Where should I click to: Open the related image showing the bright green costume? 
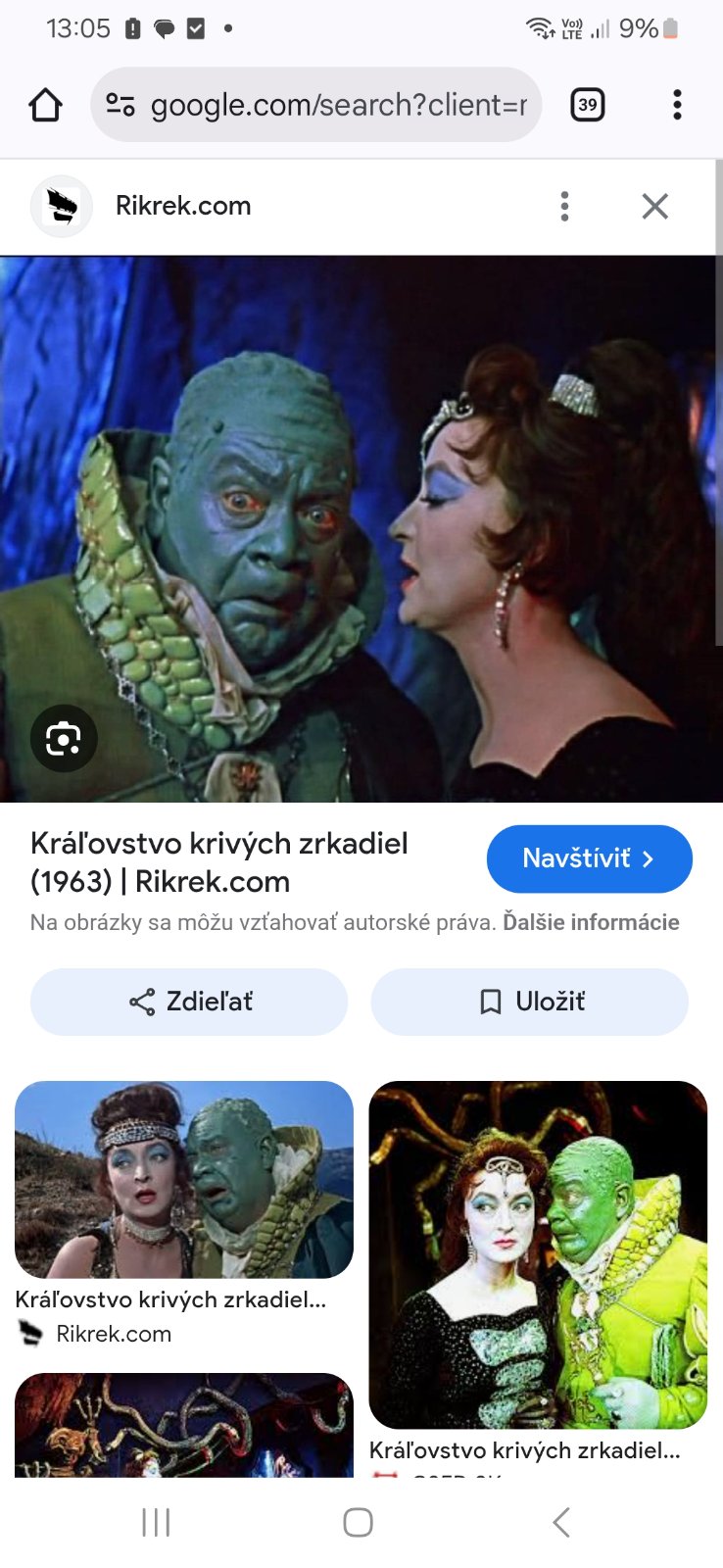[x=538, y=1254]
